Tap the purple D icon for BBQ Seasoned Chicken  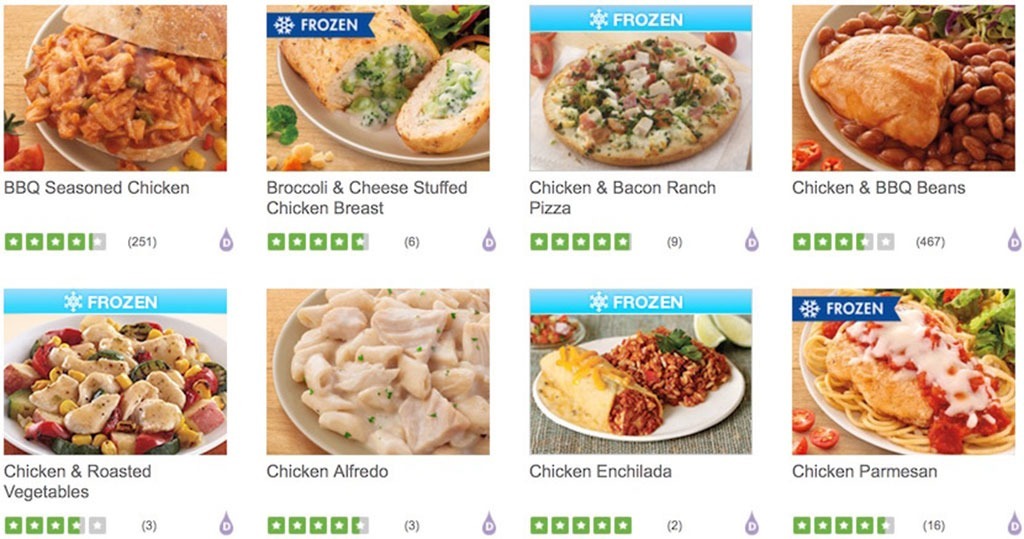(226, 240)
